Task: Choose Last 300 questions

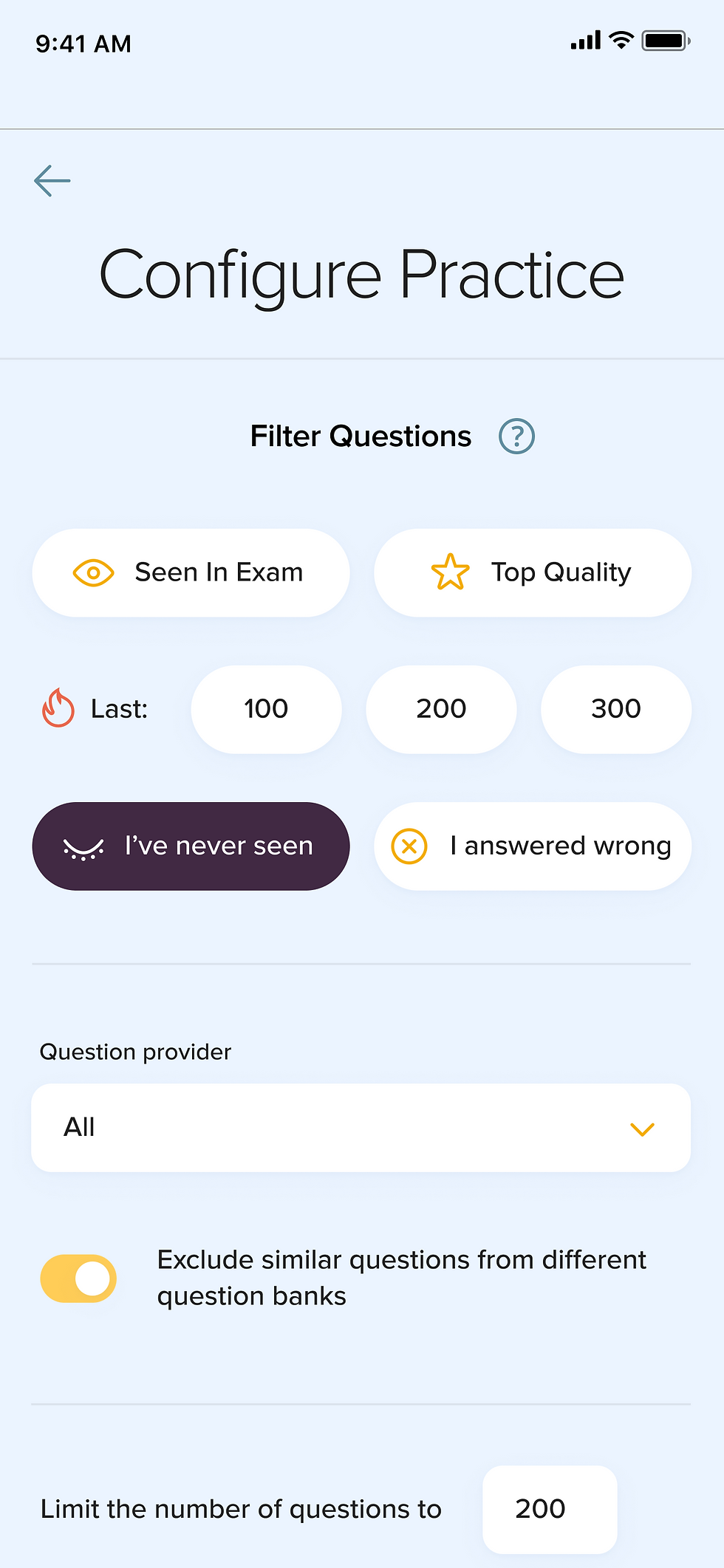Action: (x=616, y=709)
